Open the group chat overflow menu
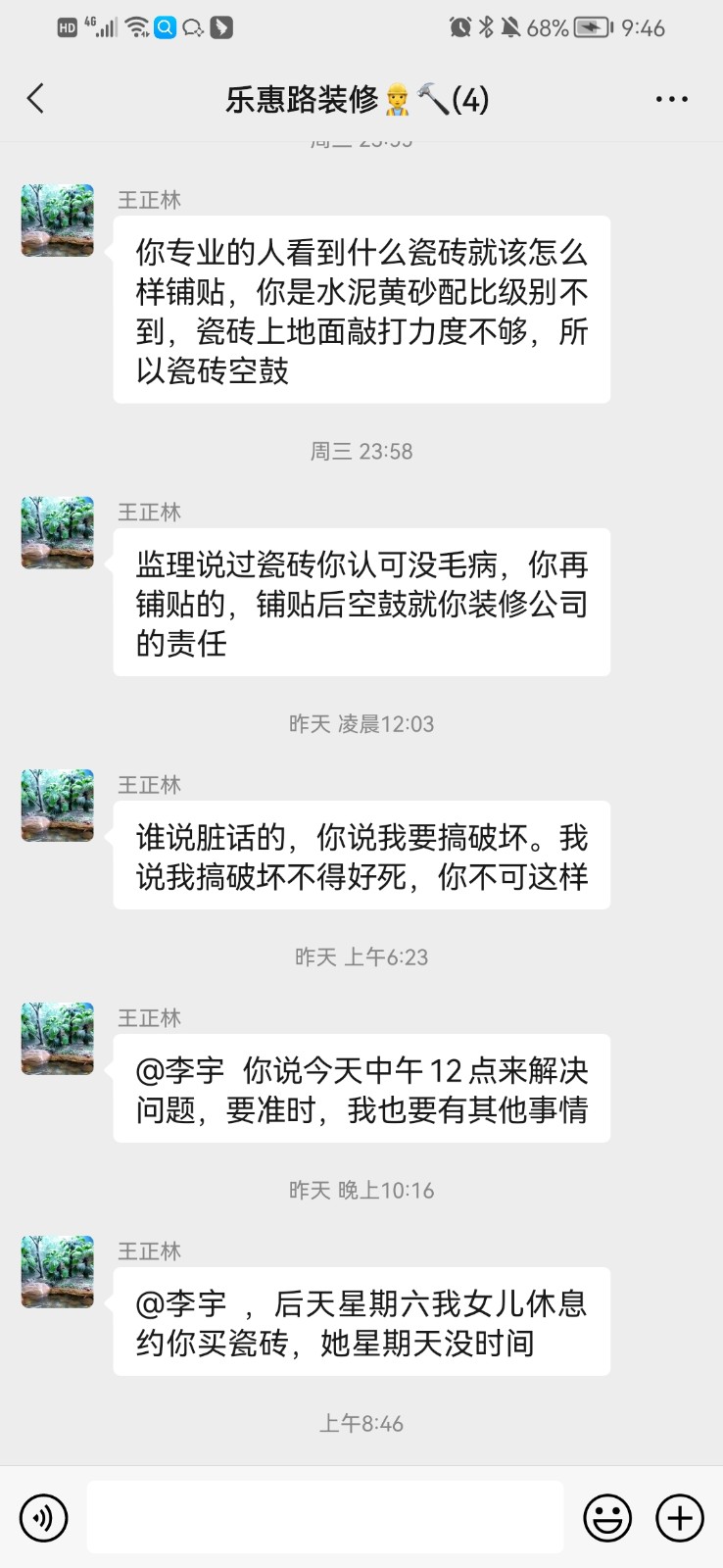 click(671, 99)
